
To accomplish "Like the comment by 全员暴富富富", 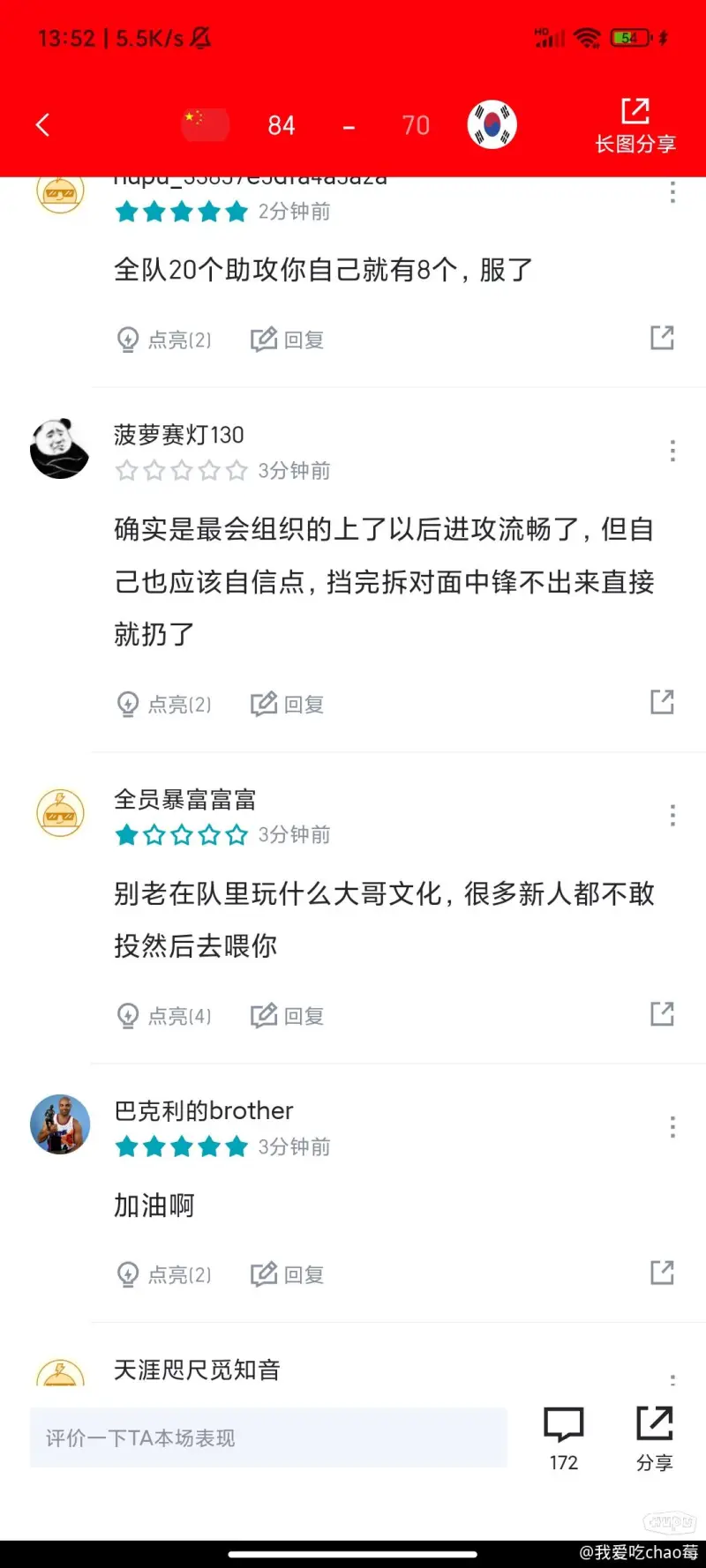I will click(164, 1016).
